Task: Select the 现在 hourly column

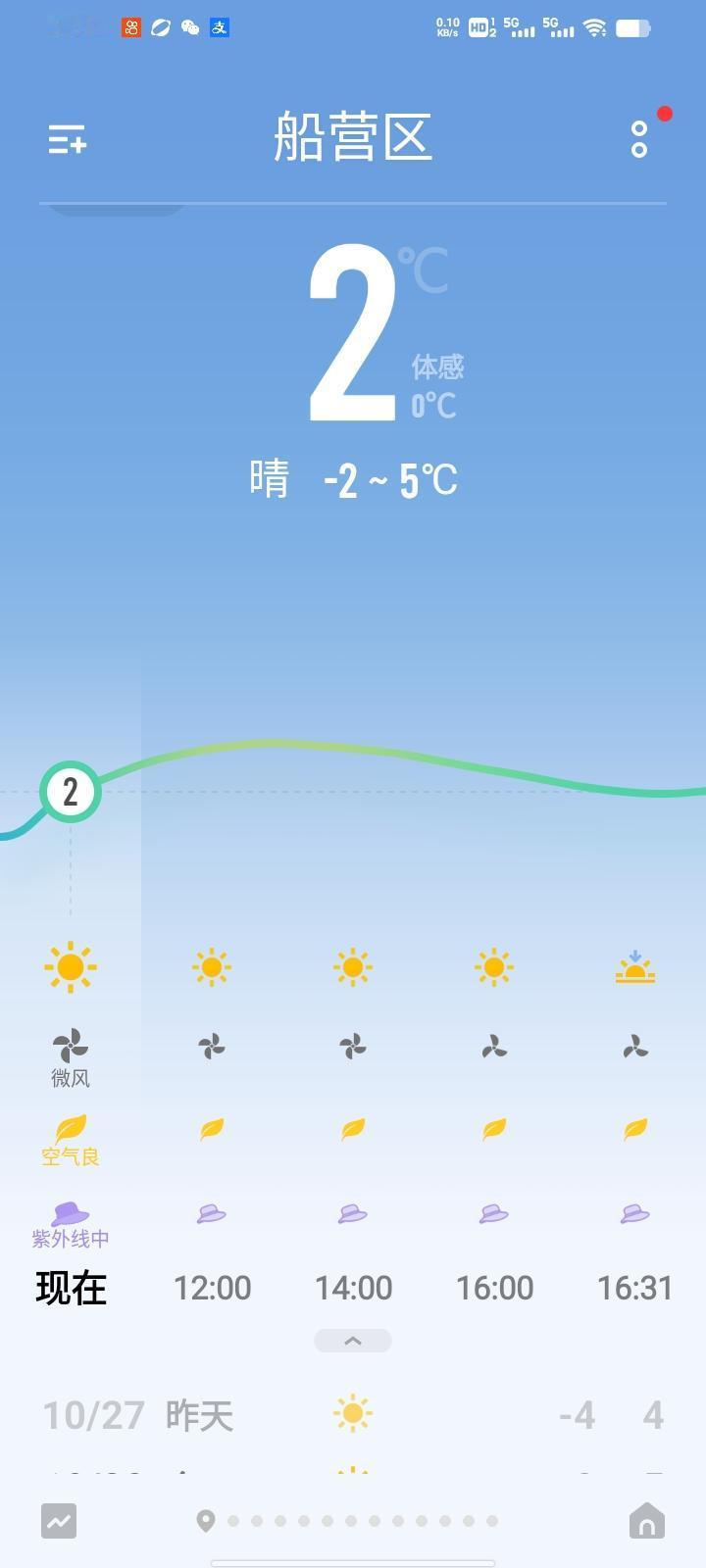Action: [x=70, y=1288]
